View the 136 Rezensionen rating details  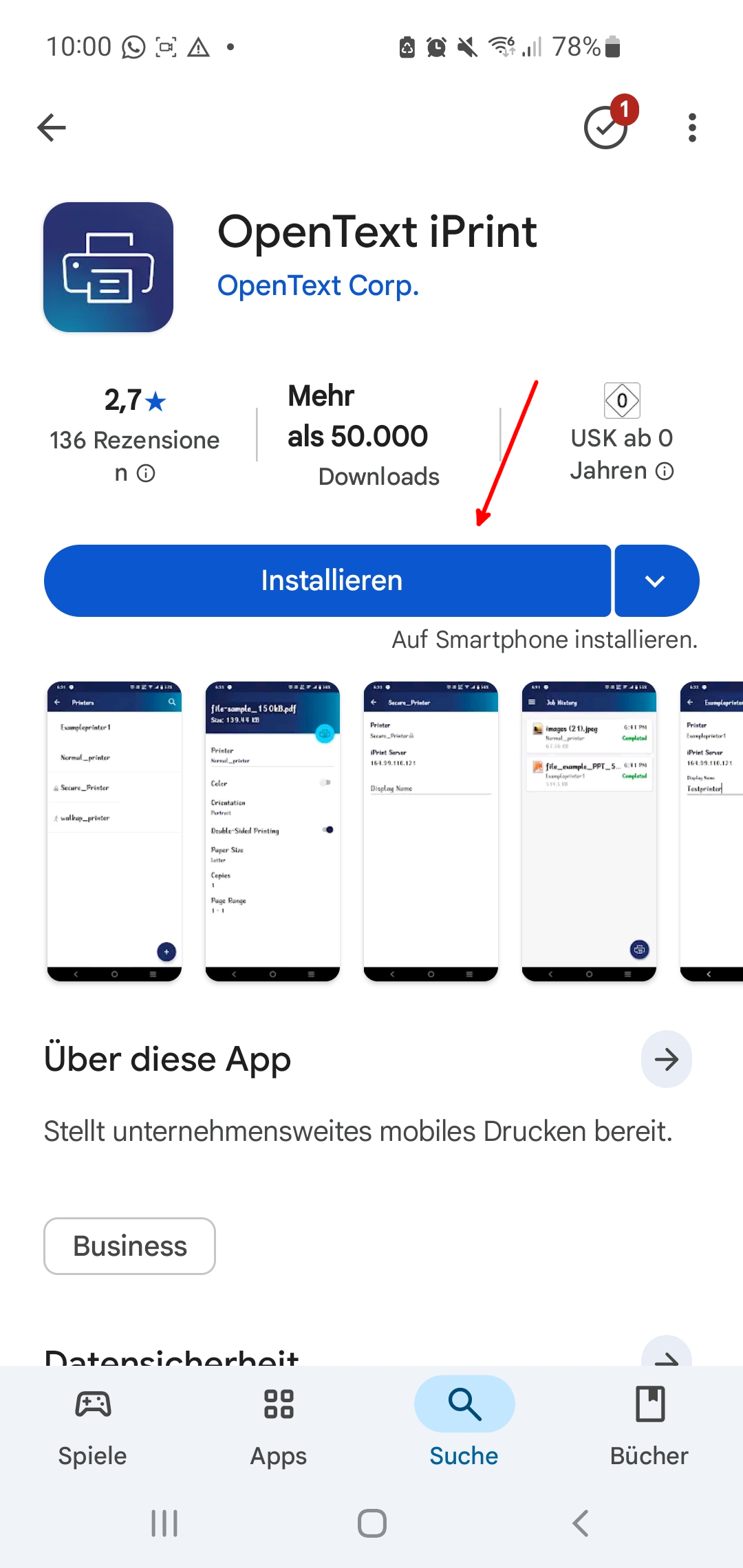coord(135,440)
